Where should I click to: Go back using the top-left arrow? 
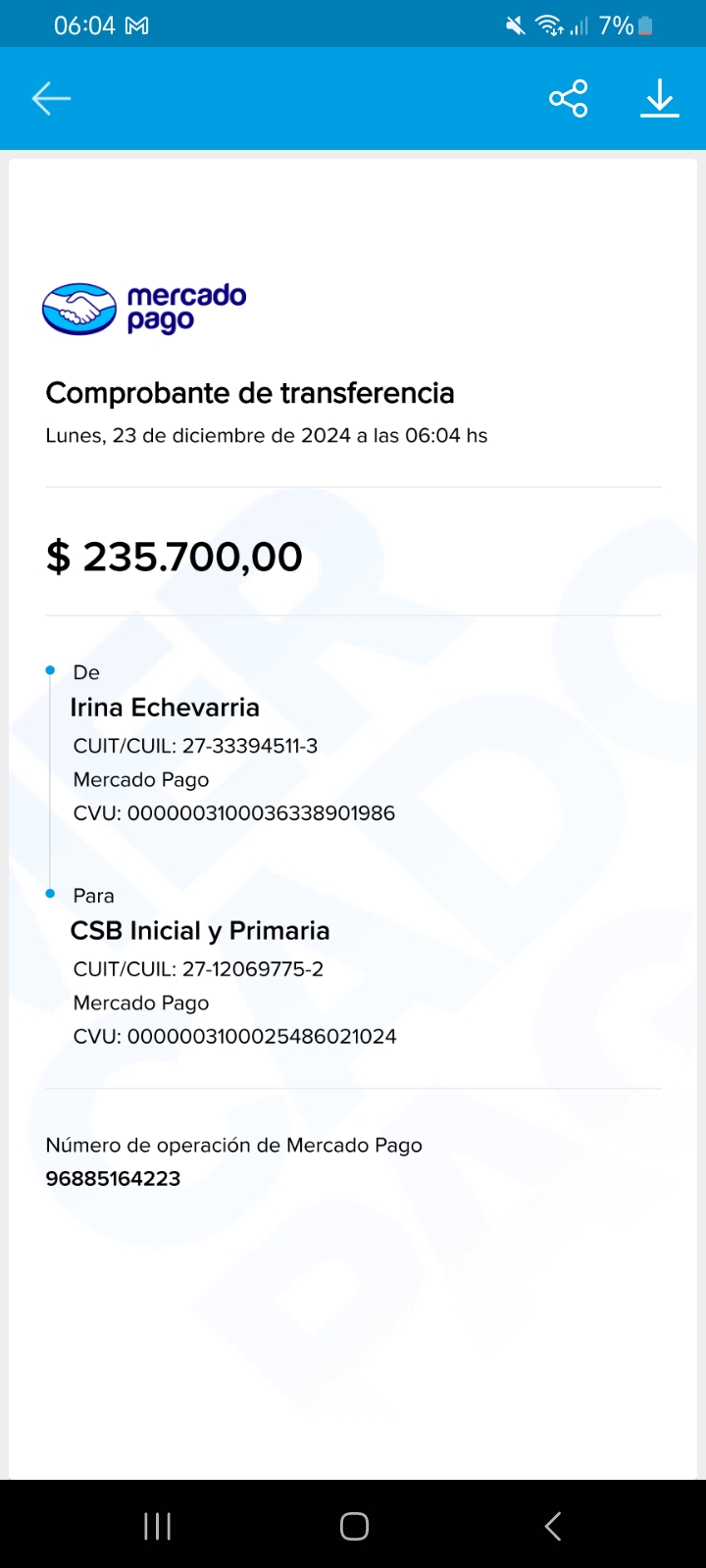[x=51, y=99]
